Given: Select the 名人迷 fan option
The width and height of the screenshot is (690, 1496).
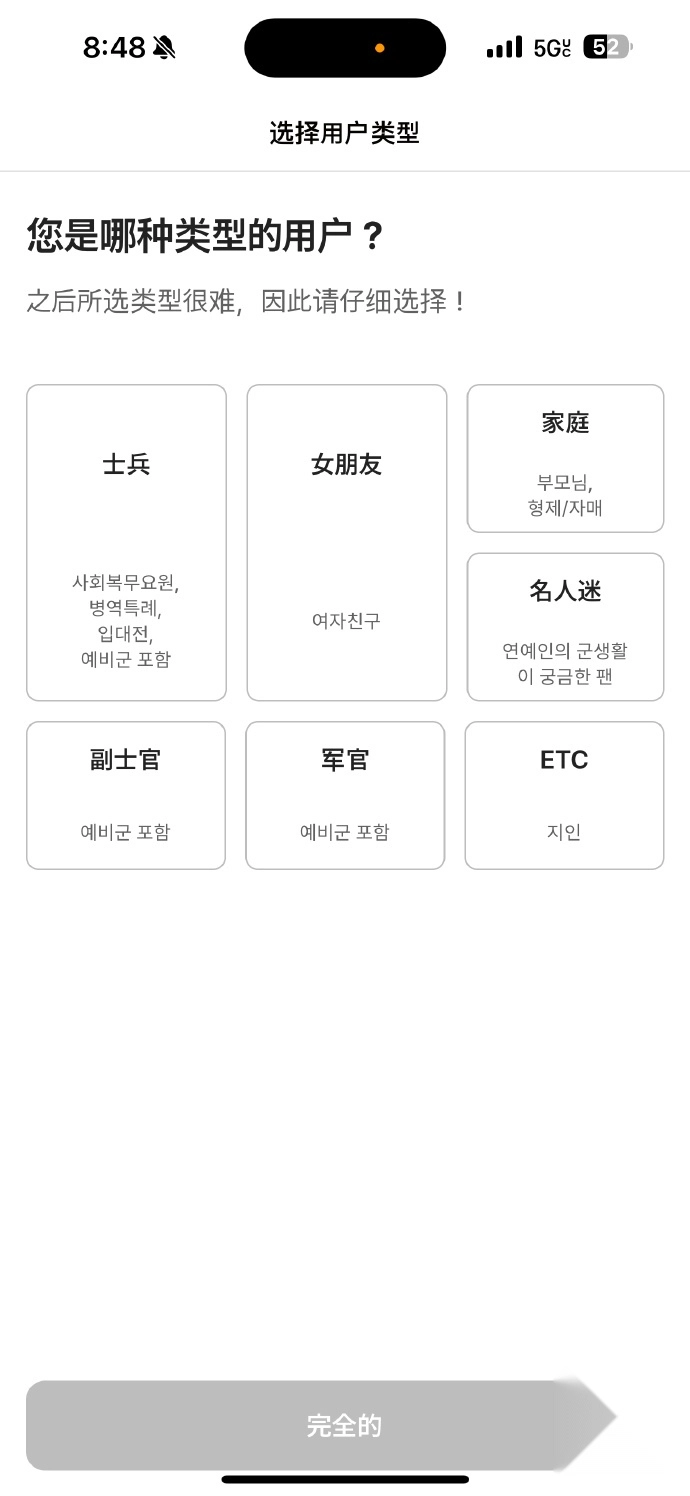Looking at the screenshot, I should 565,626.
